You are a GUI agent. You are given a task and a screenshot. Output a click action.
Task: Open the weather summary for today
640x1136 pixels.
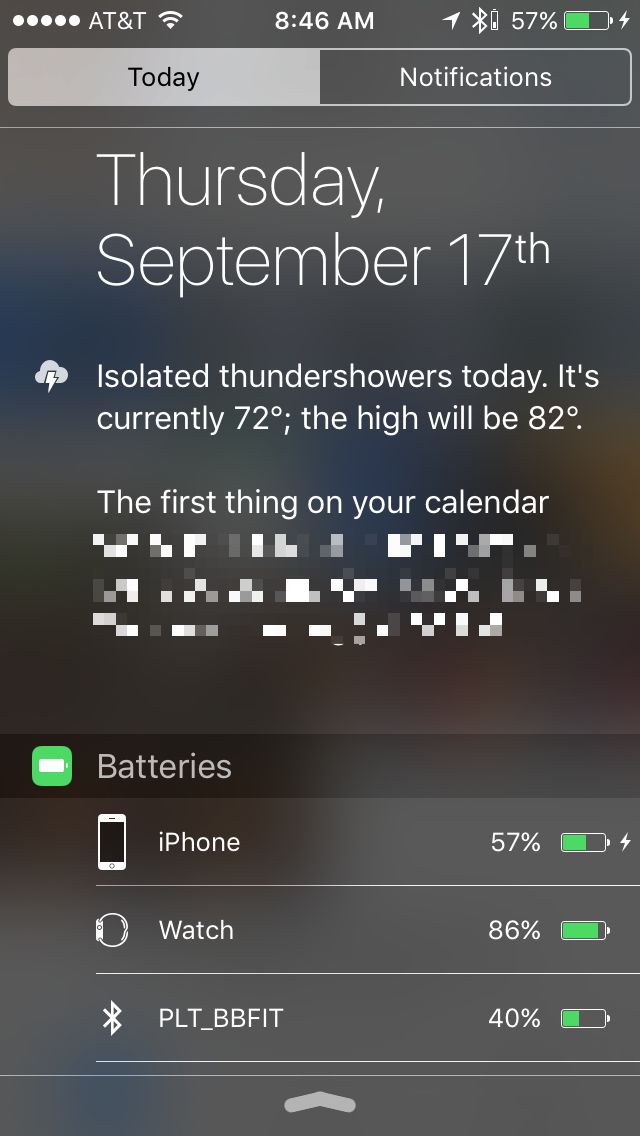pos(347,397)
